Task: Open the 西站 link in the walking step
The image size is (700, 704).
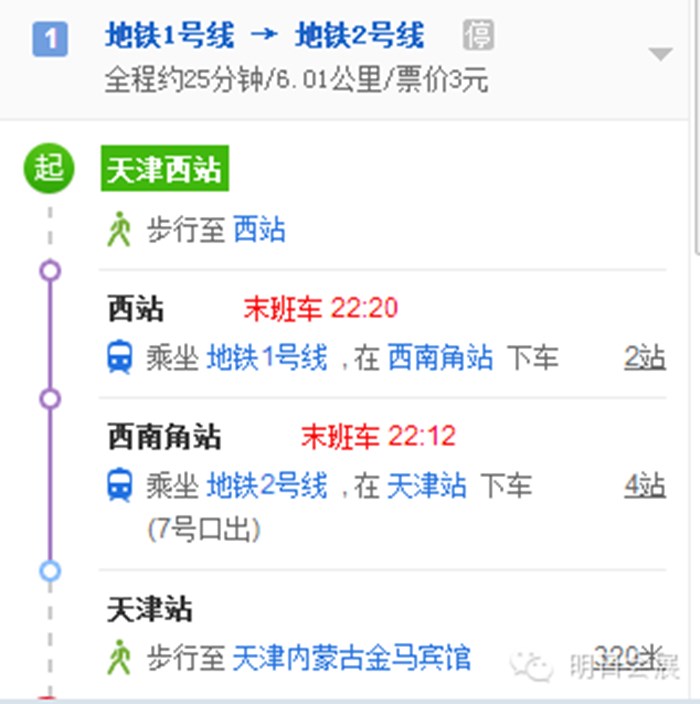Action: pos(259,230)
